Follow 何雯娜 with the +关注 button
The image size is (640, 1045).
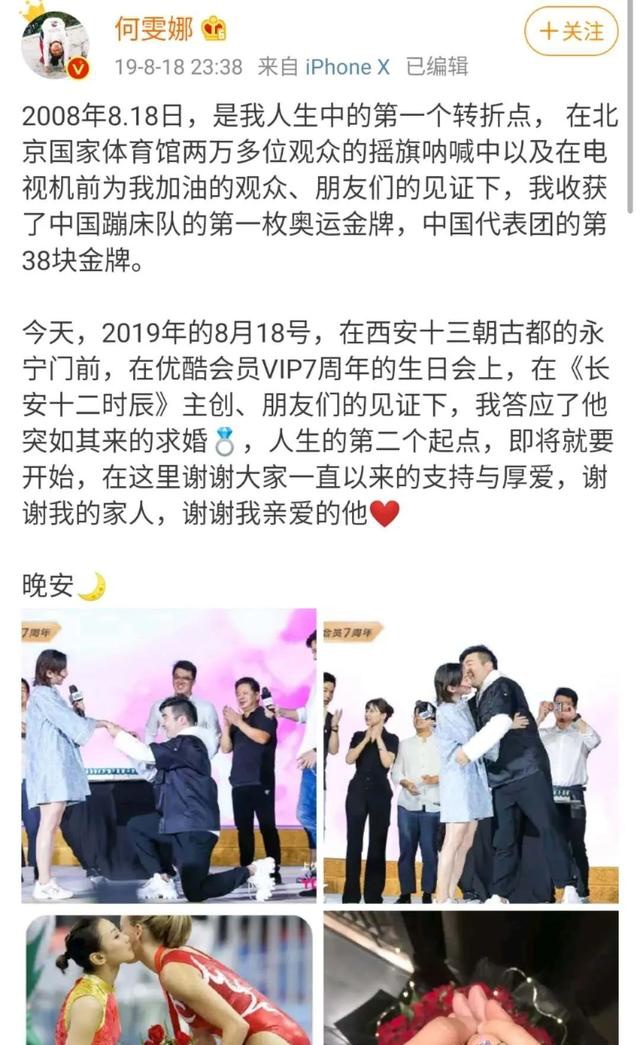click(571, 31)
